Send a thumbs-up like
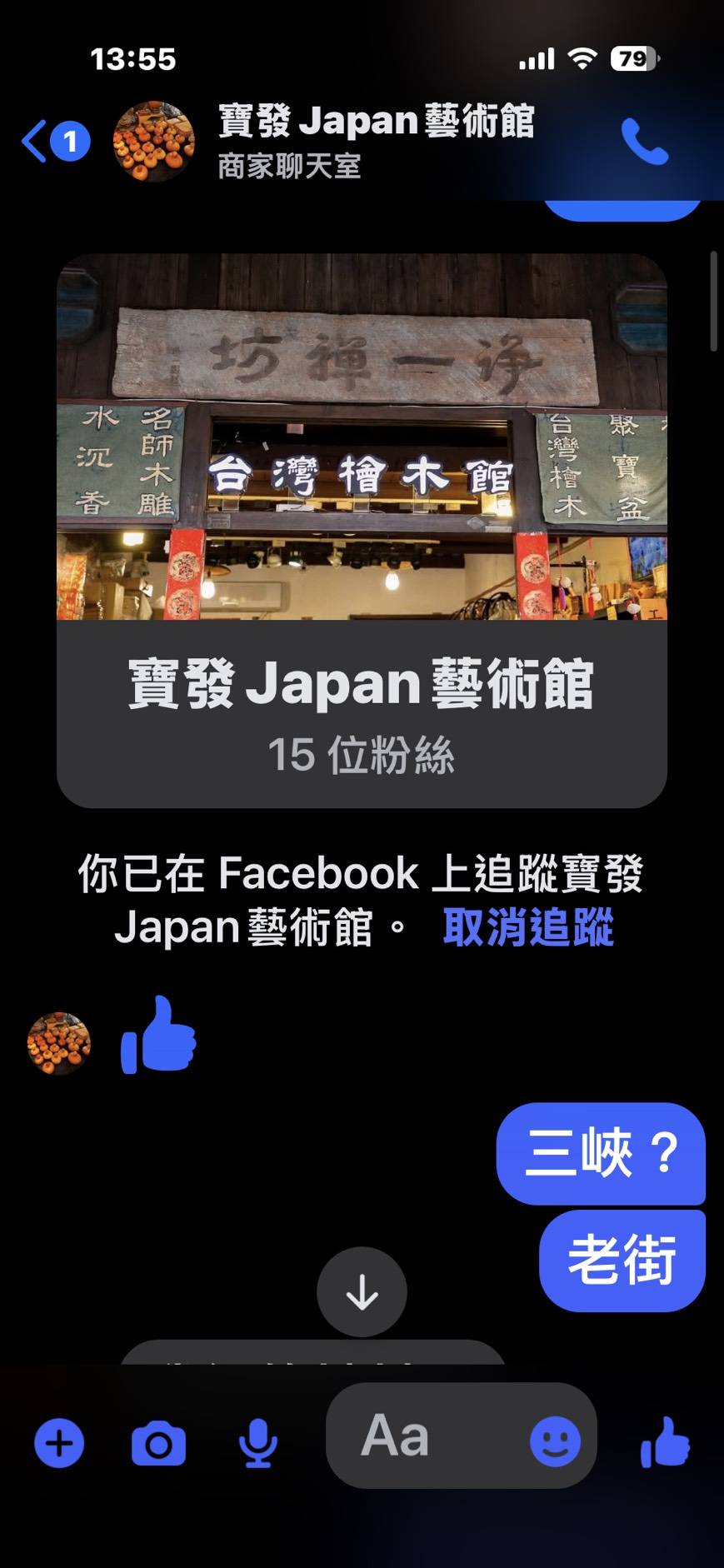 coord(665,1442)
